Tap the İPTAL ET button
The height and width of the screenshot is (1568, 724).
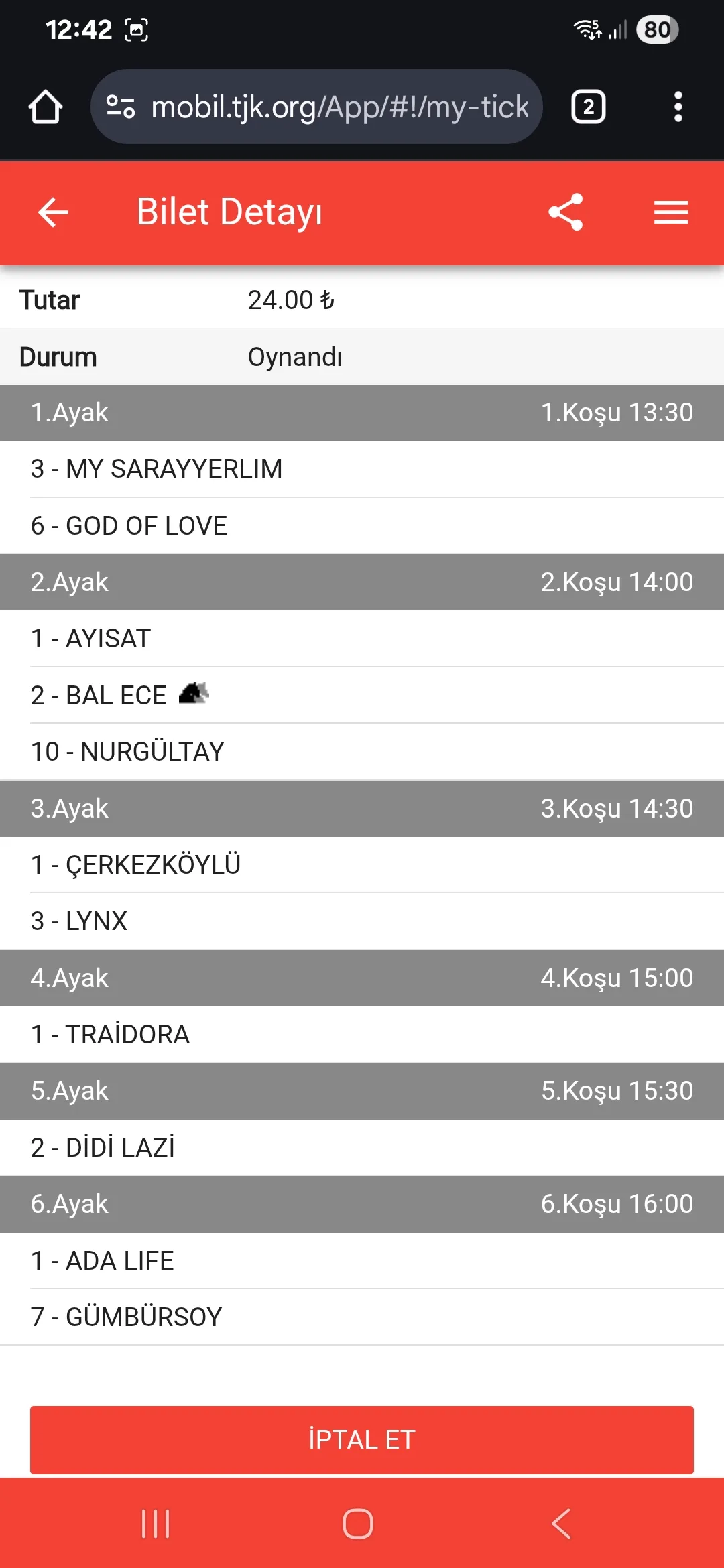(x=362, y=1439)
